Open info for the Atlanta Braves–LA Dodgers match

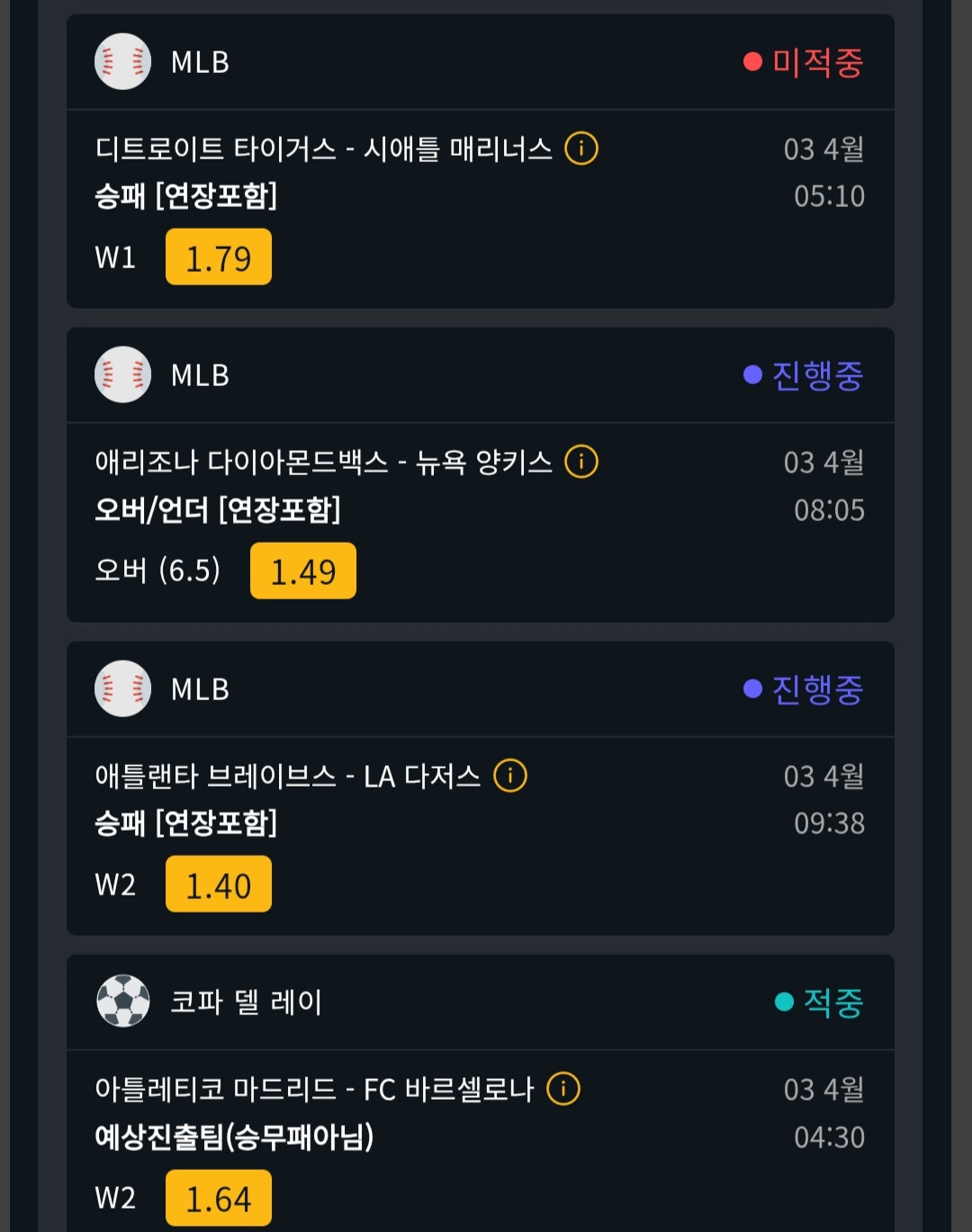[x=510, y=775]
